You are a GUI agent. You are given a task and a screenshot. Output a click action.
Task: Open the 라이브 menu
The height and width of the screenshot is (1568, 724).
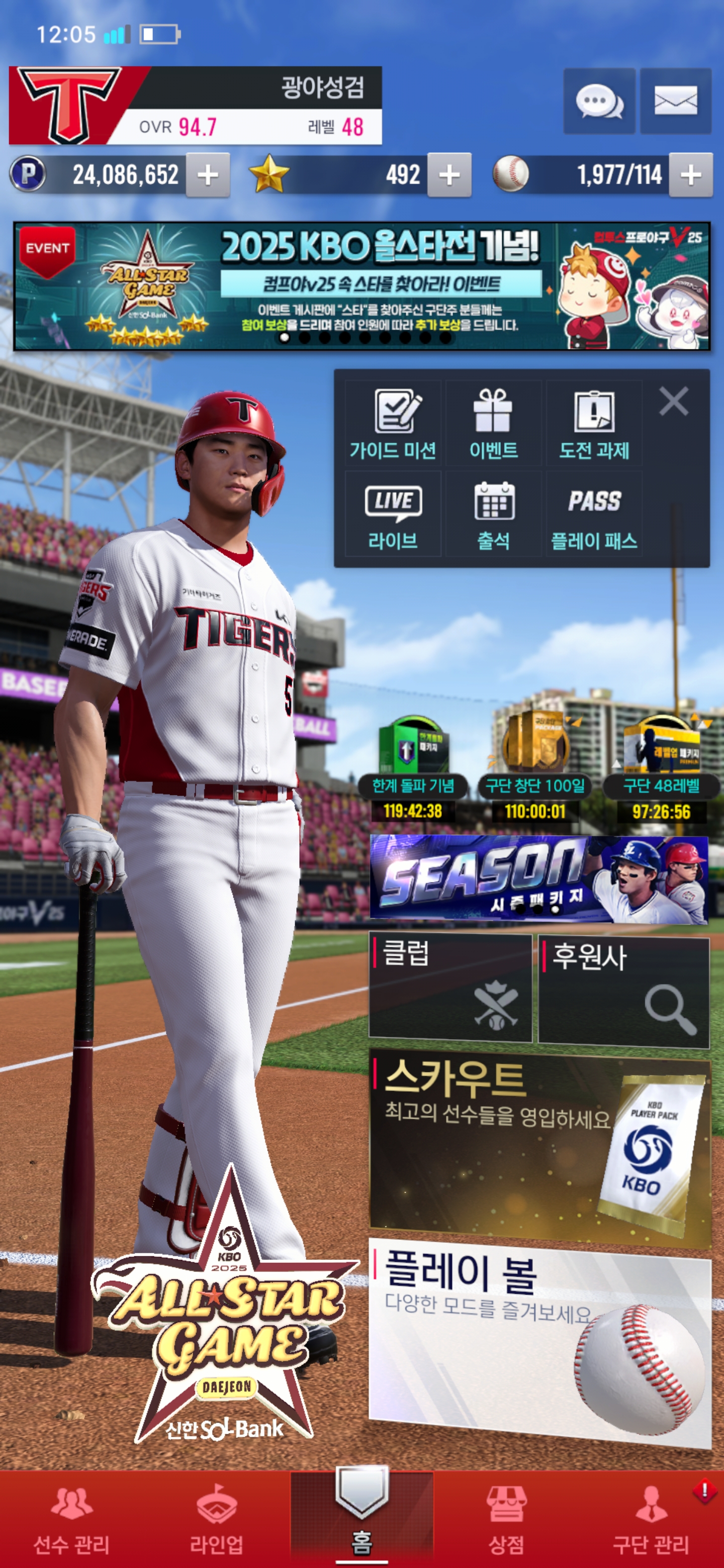click(393, 515)
